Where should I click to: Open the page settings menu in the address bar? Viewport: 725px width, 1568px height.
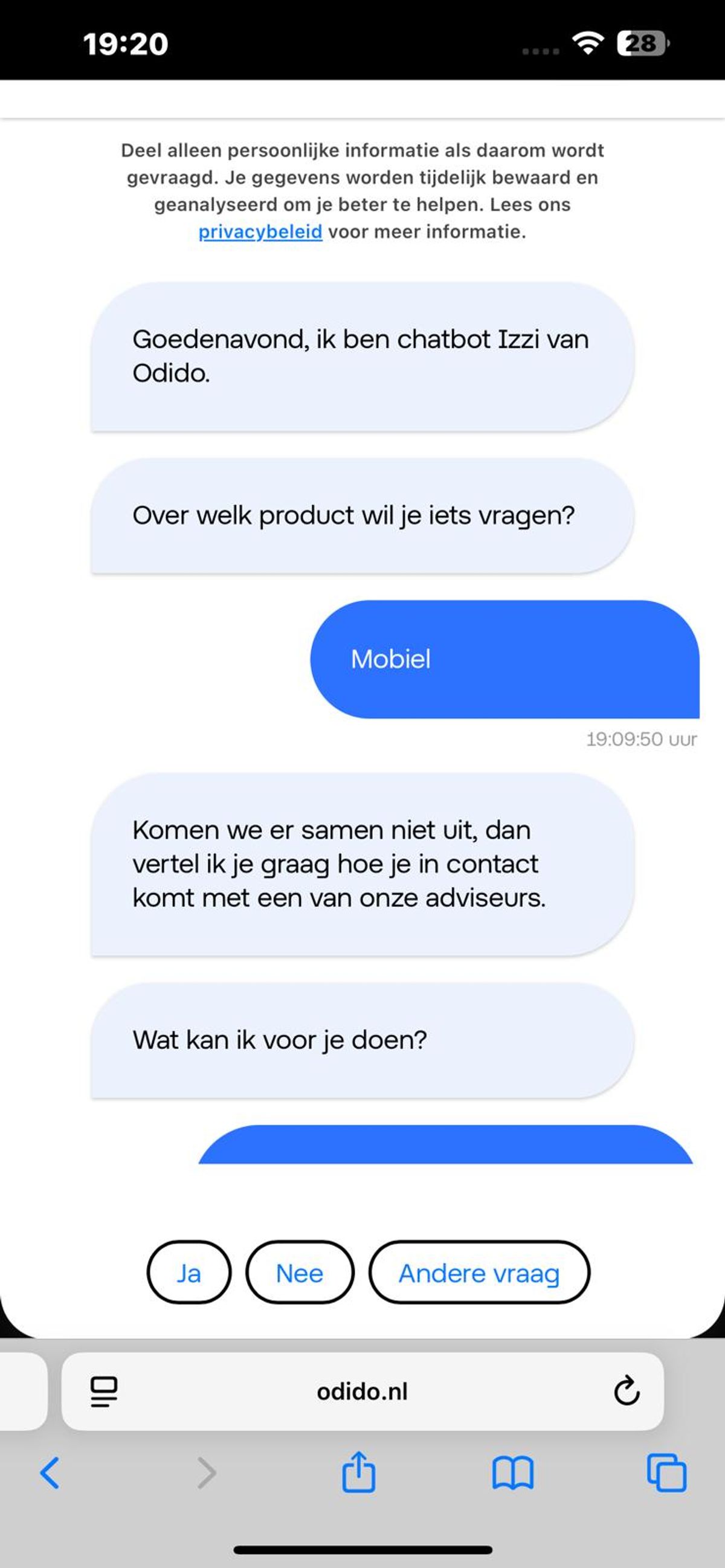104,1392
